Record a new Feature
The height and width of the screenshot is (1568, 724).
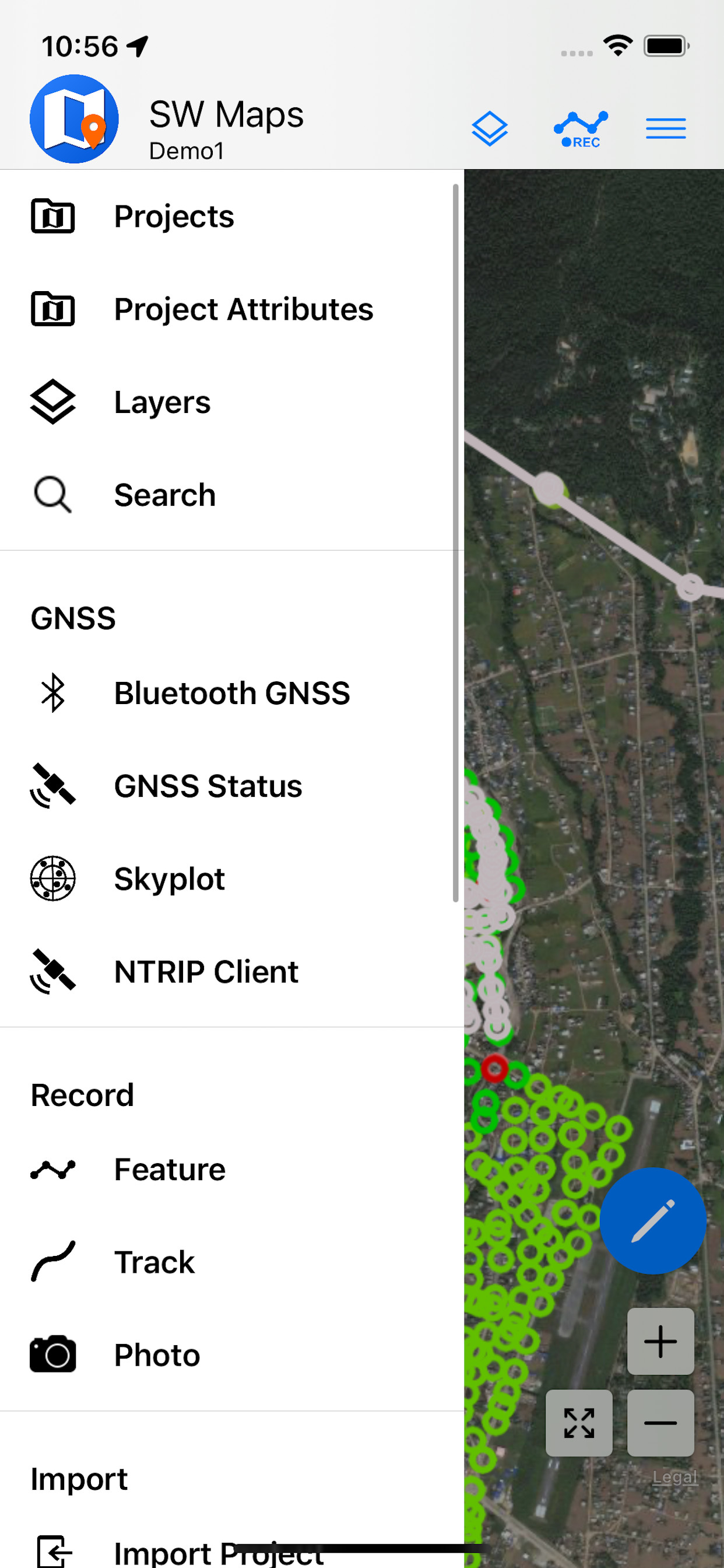[x=169, y=1170]
